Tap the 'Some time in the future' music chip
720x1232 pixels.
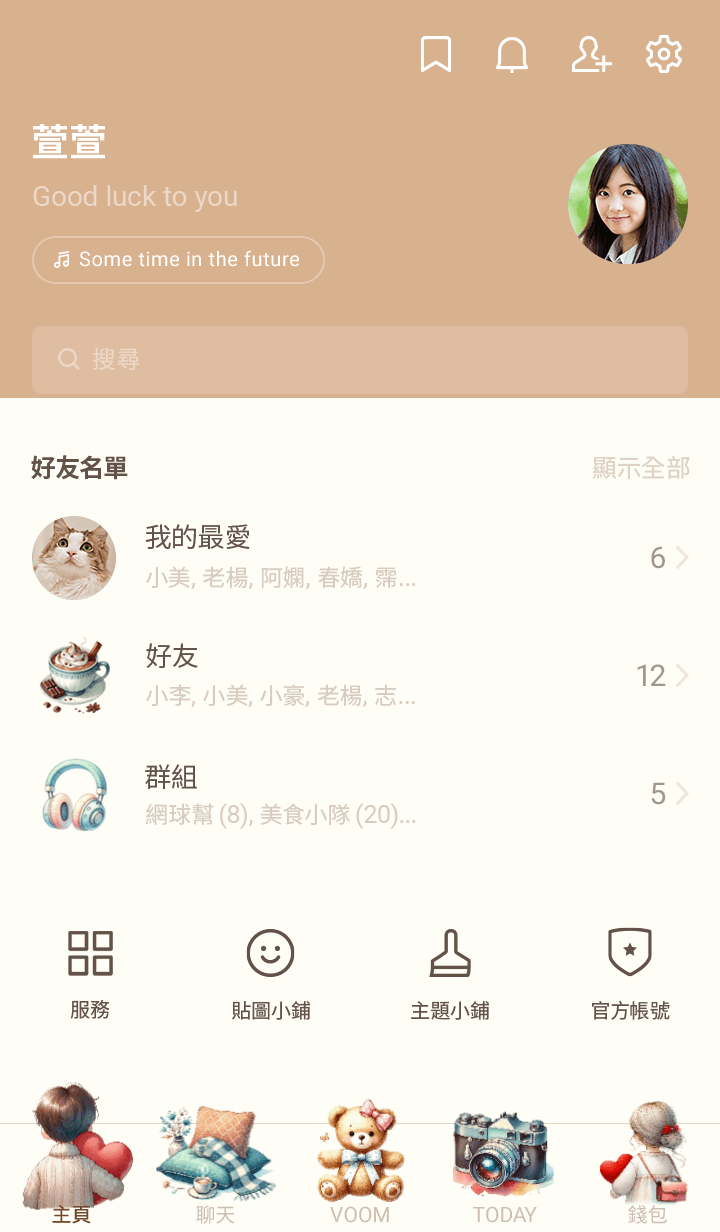[x=178, y=260]
